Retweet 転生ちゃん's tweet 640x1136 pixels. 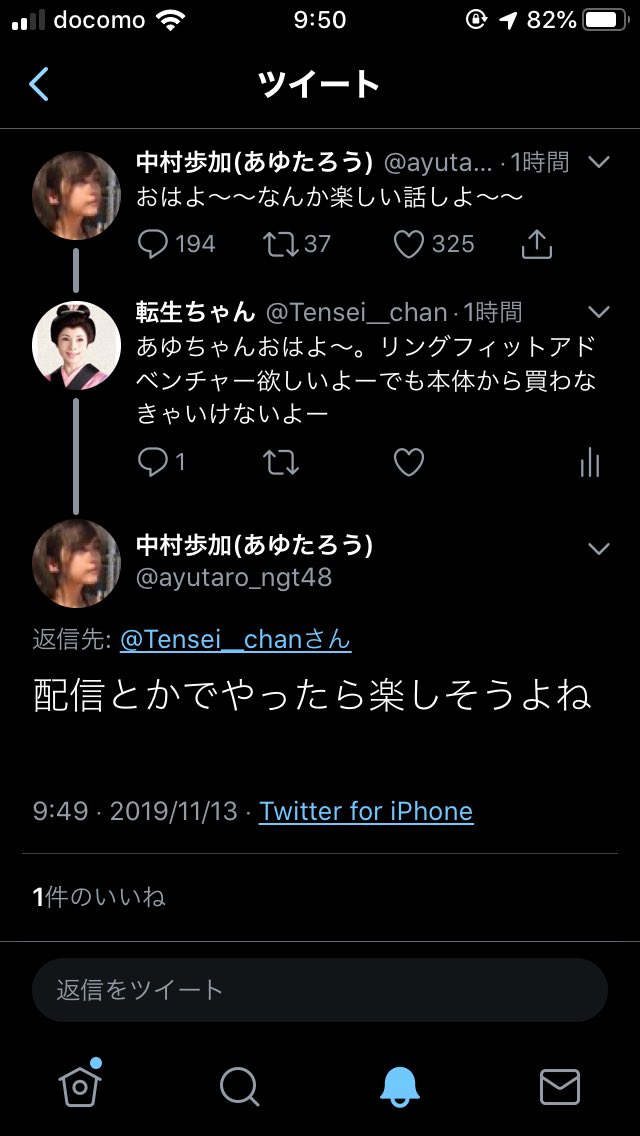click(280, 462)
